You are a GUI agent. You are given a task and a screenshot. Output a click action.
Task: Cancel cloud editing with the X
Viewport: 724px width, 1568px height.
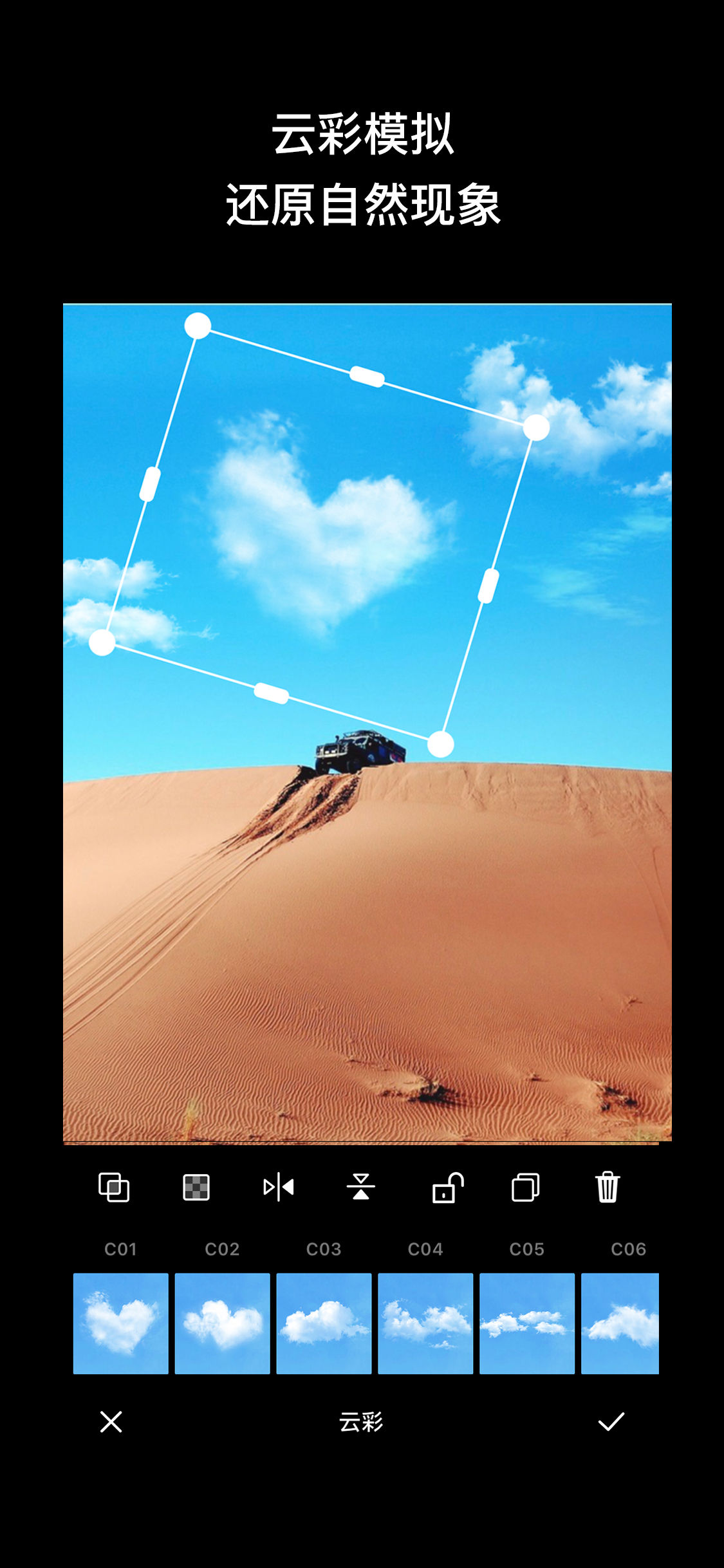coord(111,1422)
